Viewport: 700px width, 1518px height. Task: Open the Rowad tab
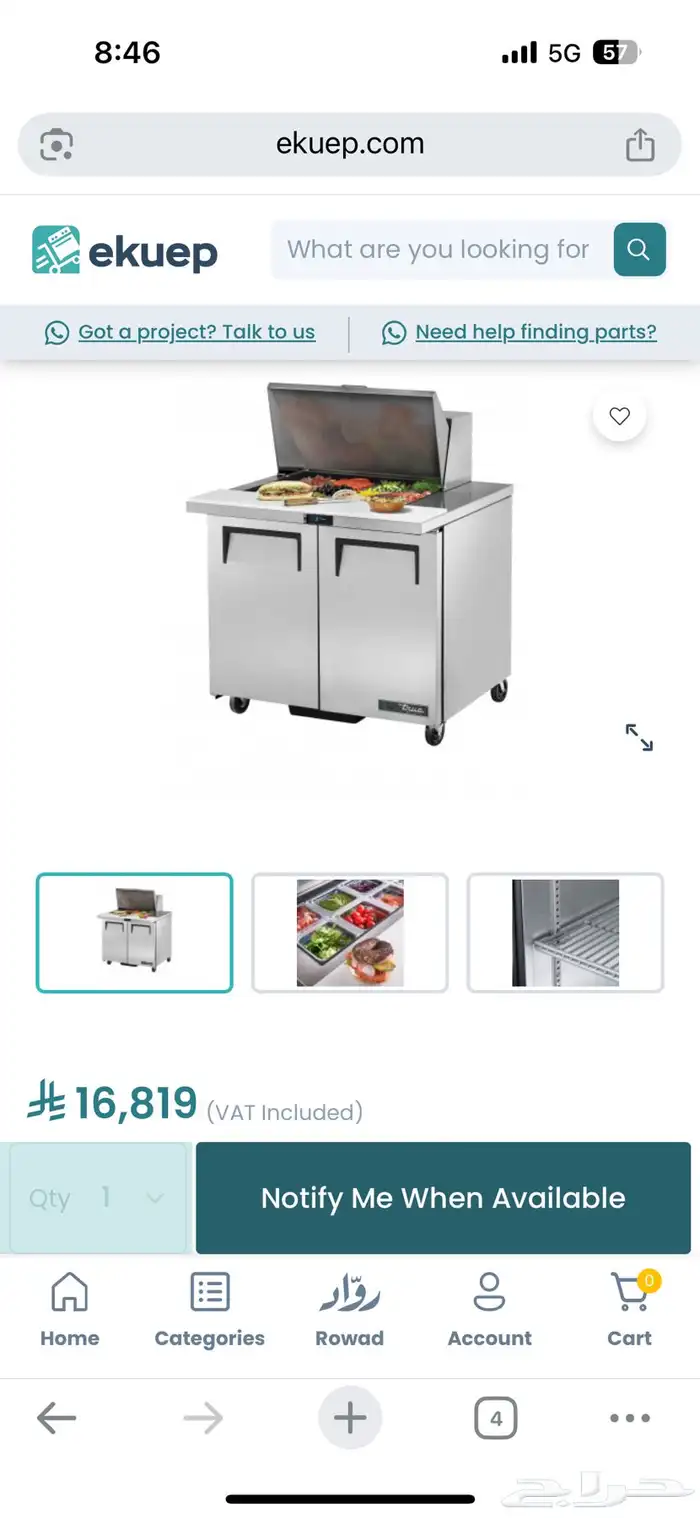click(349, 1310)
